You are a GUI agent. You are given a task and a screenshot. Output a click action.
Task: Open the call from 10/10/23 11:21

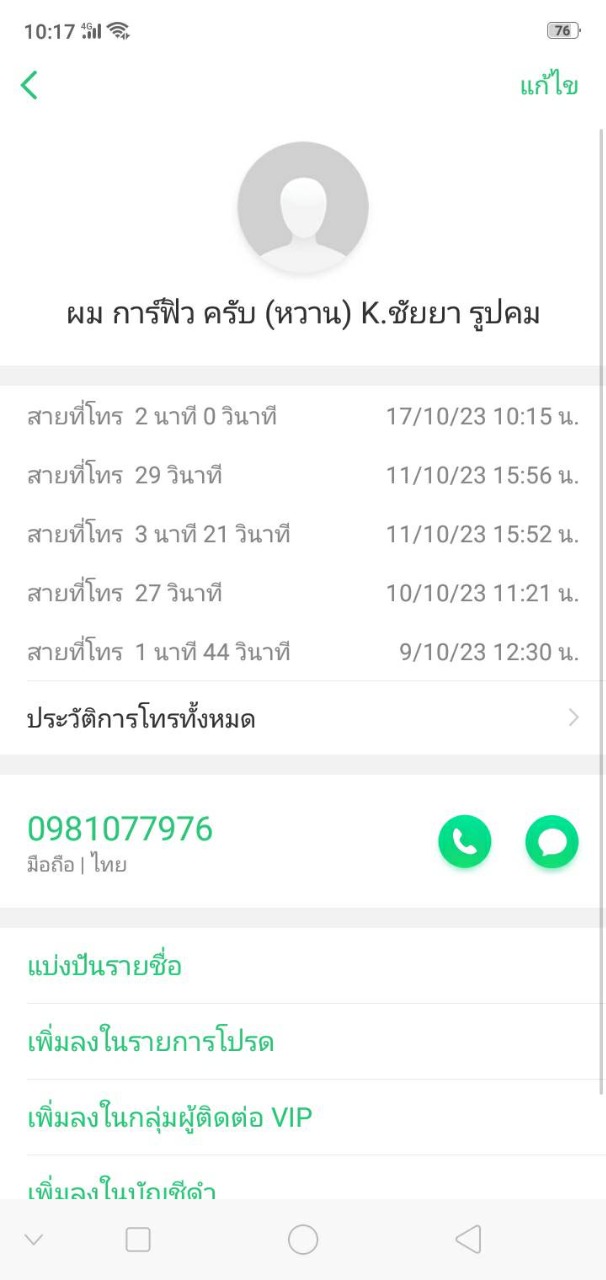click(302, 593)
